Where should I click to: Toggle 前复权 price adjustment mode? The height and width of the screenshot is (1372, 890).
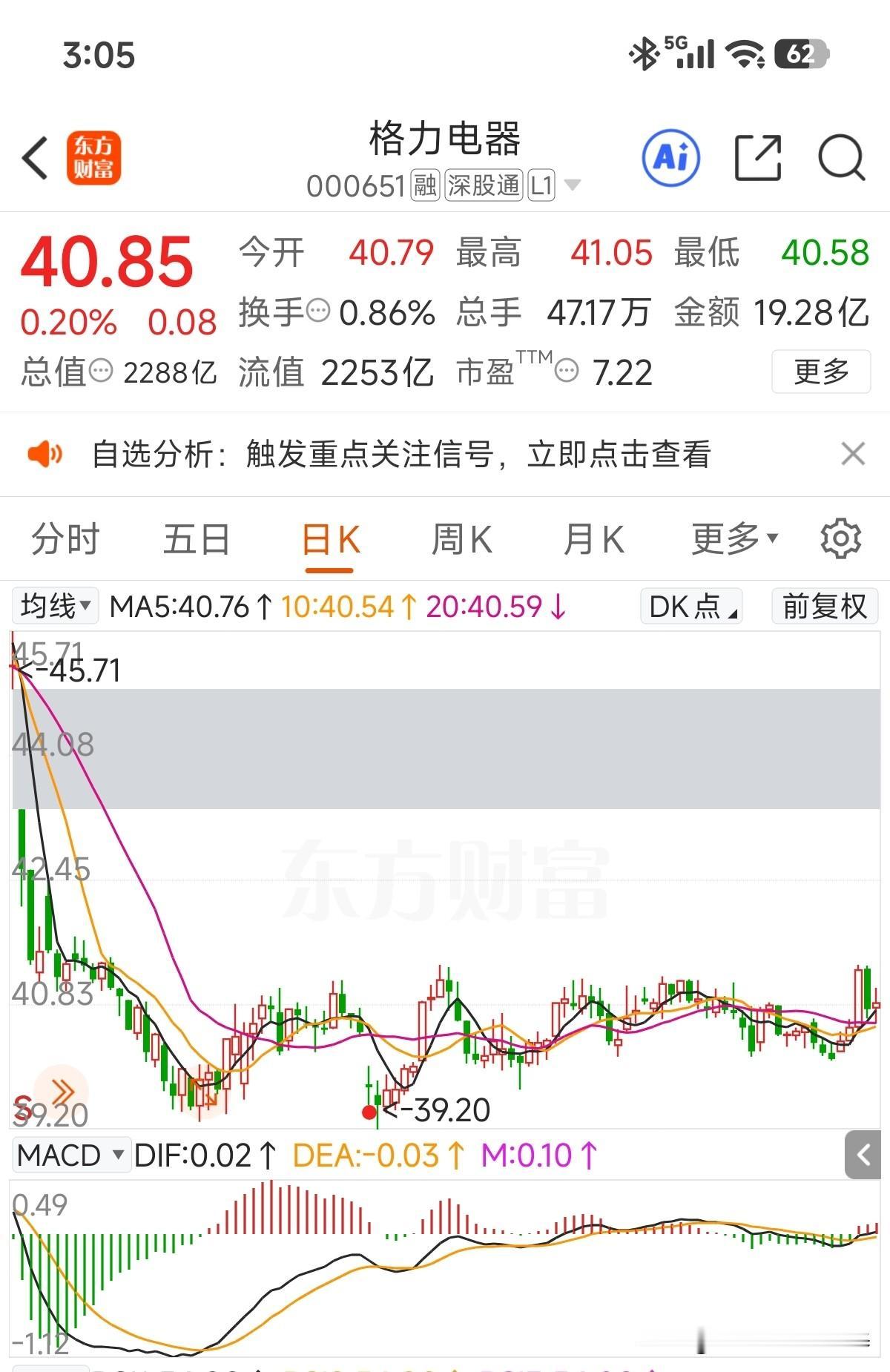point(824,606)
